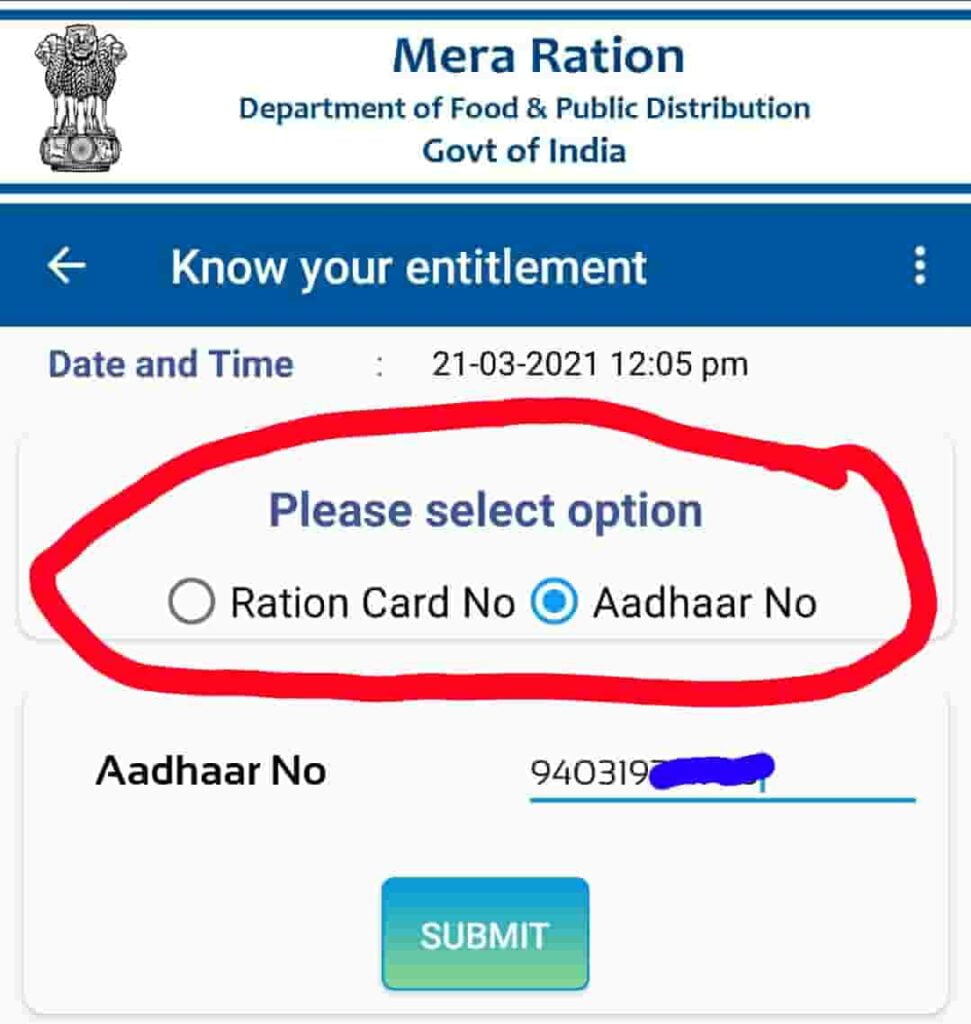Open the three-dot overflow menu
The width and height of the screenshot is (971, 1024).
pos(919,266)
